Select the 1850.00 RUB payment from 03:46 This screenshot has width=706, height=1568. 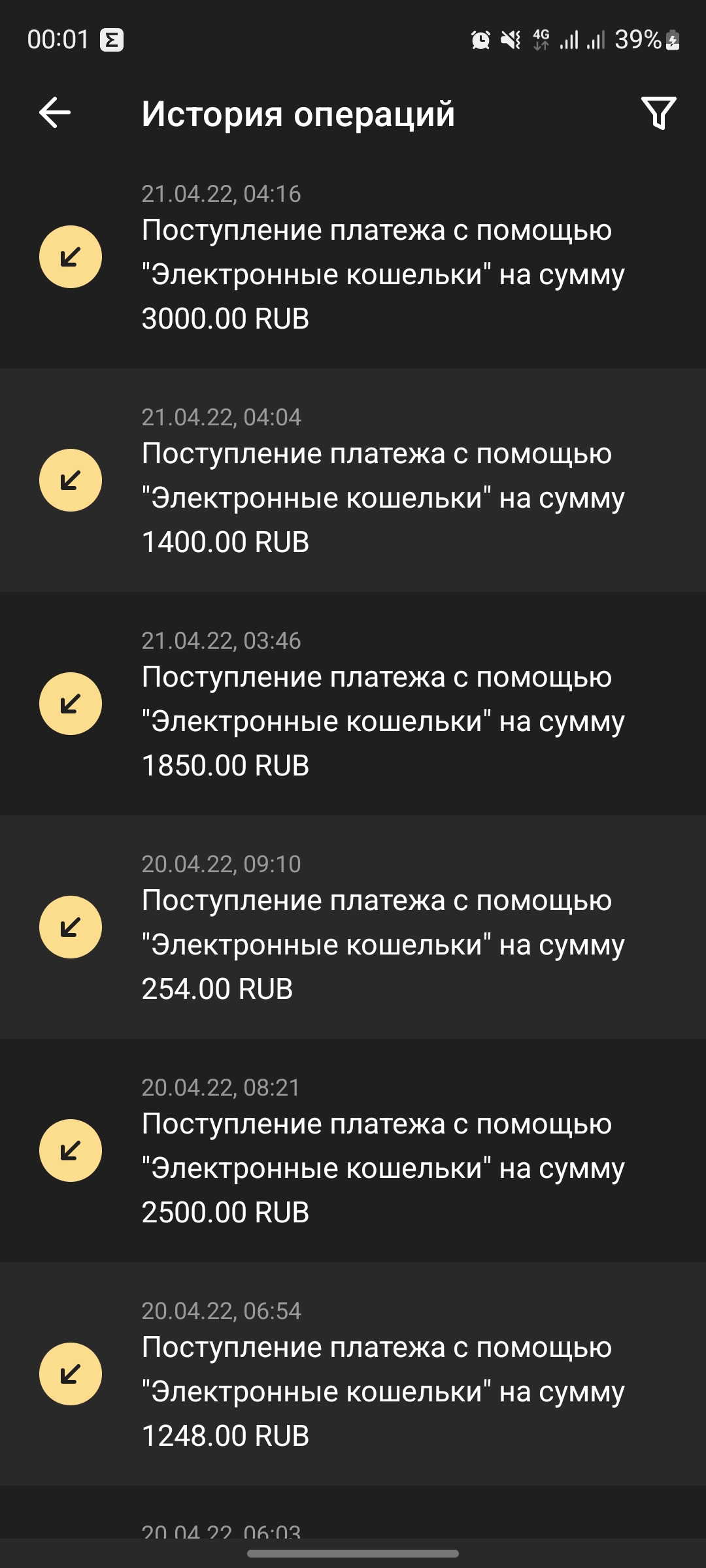[353, 705]
